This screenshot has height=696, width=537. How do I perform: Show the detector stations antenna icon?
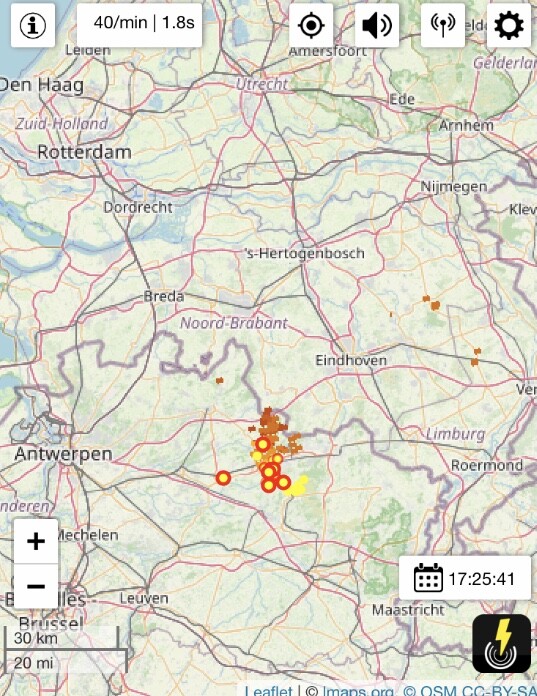[x=442, y=25]
